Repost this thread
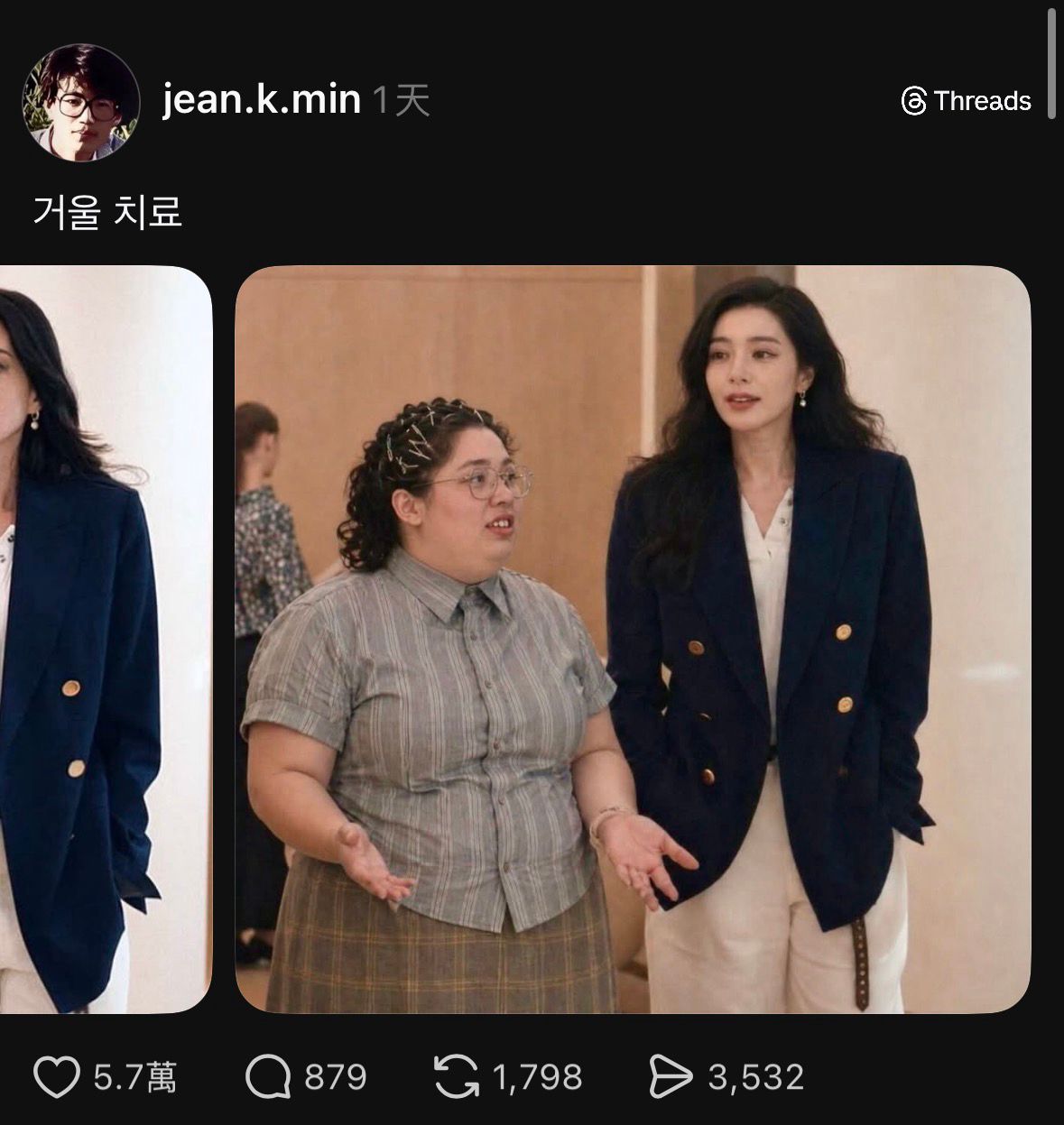The width and height of the screenshot is (1064, 1125). (x=457, y=1077)
